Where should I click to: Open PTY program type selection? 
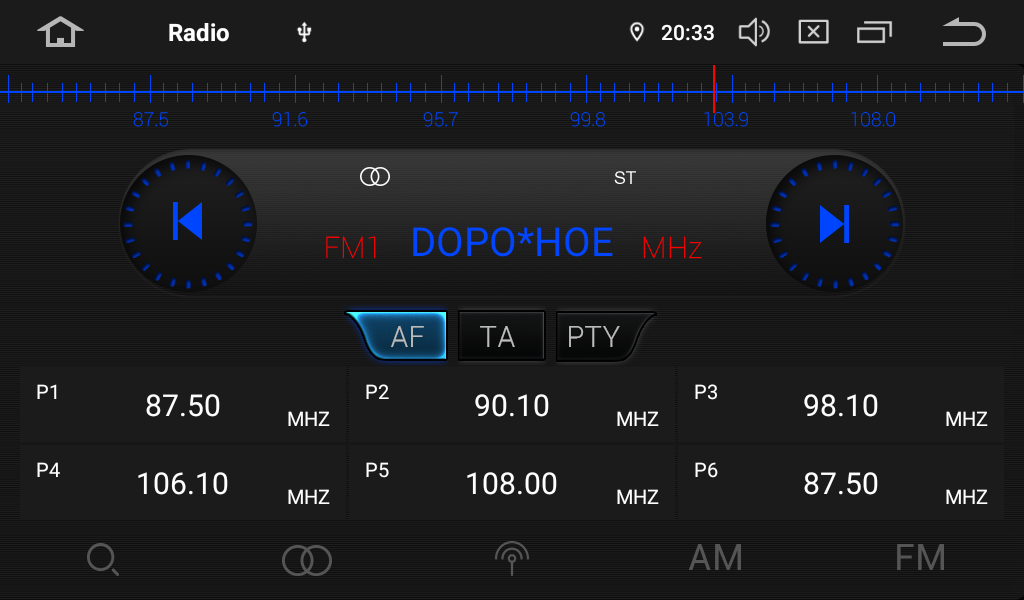[x=597, y=336]
